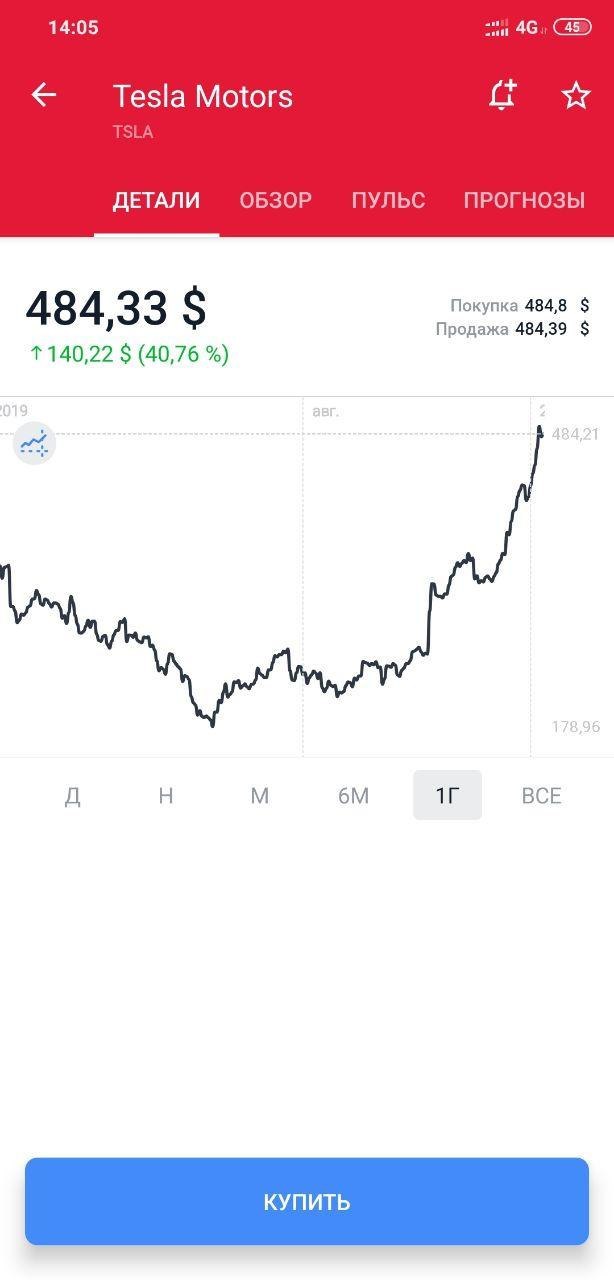Select the М chart period
Image resolution: width=614 pixels, height=1280 pixels.
pyautogui.click(x=260, y=796)
